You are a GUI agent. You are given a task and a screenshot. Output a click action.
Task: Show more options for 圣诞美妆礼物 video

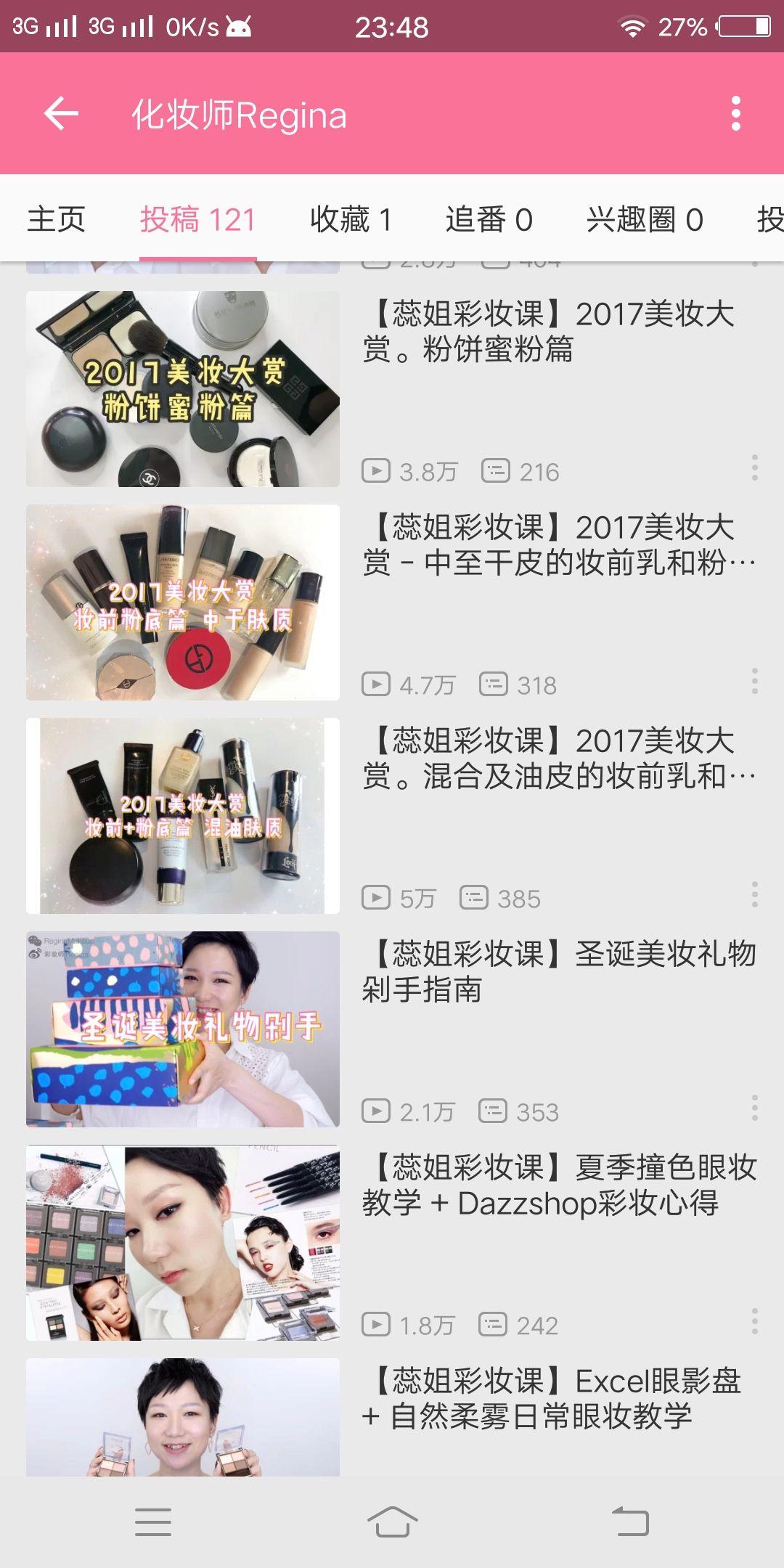[x=754, y=1108]
